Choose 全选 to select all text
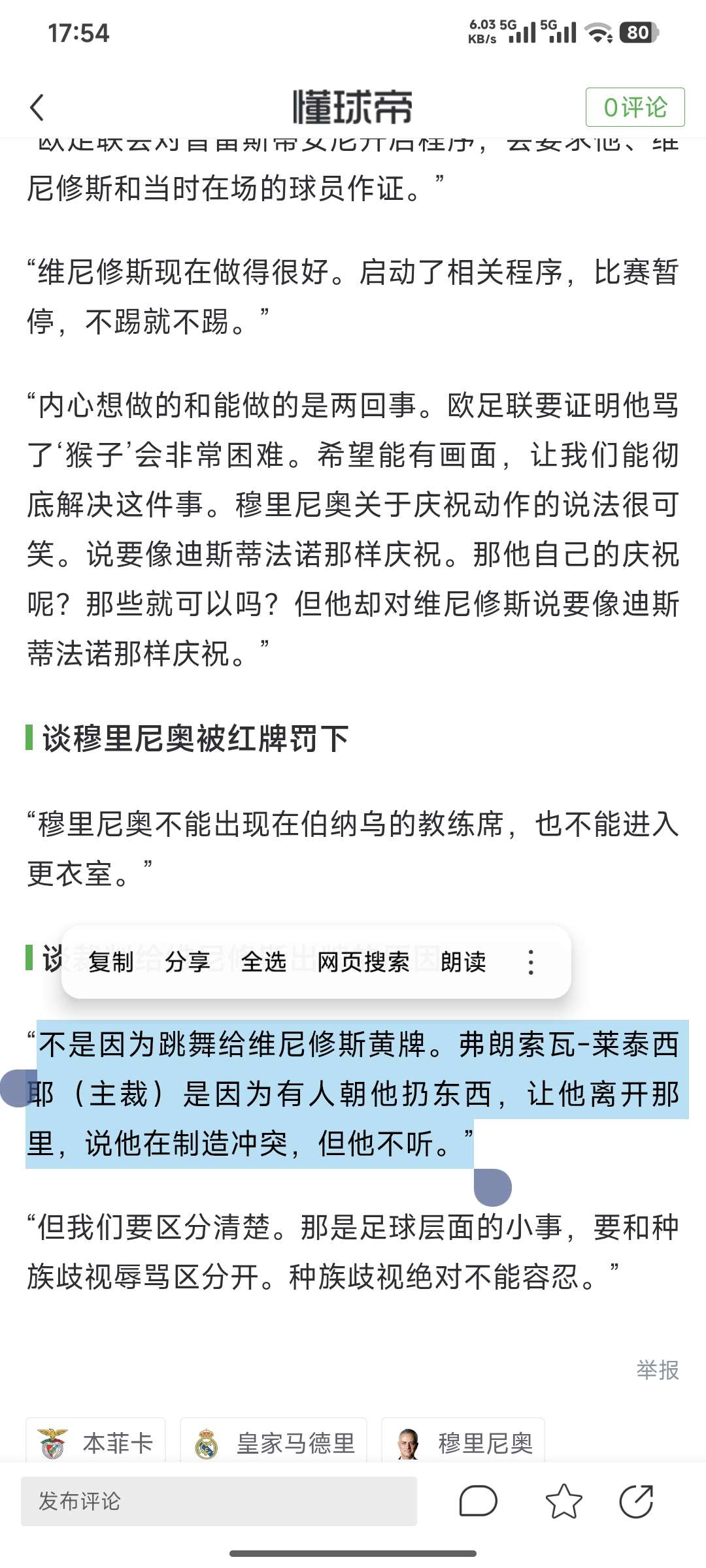Image resolution: width=706 pixels, height=1568 pixels. click(263, 962)
